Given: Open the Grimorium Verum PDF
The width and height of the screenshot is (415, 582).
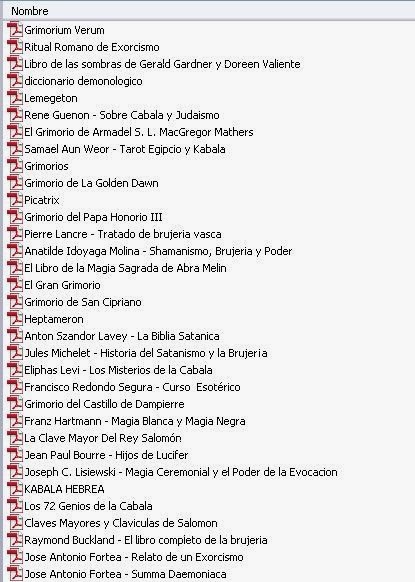Looking at the screenshot, I should pos(64,30).
